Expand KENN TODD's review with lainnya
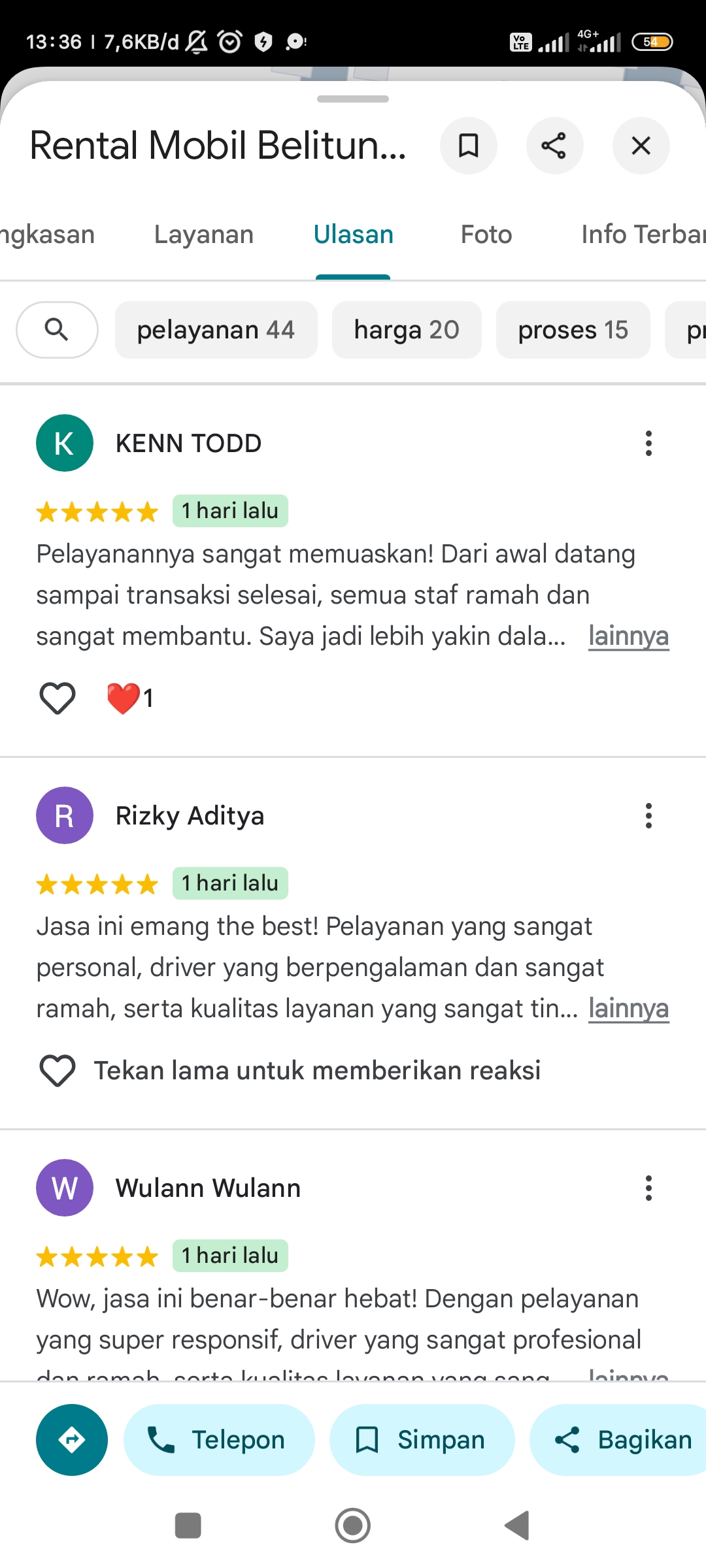706x1568 pixels. 628,636
